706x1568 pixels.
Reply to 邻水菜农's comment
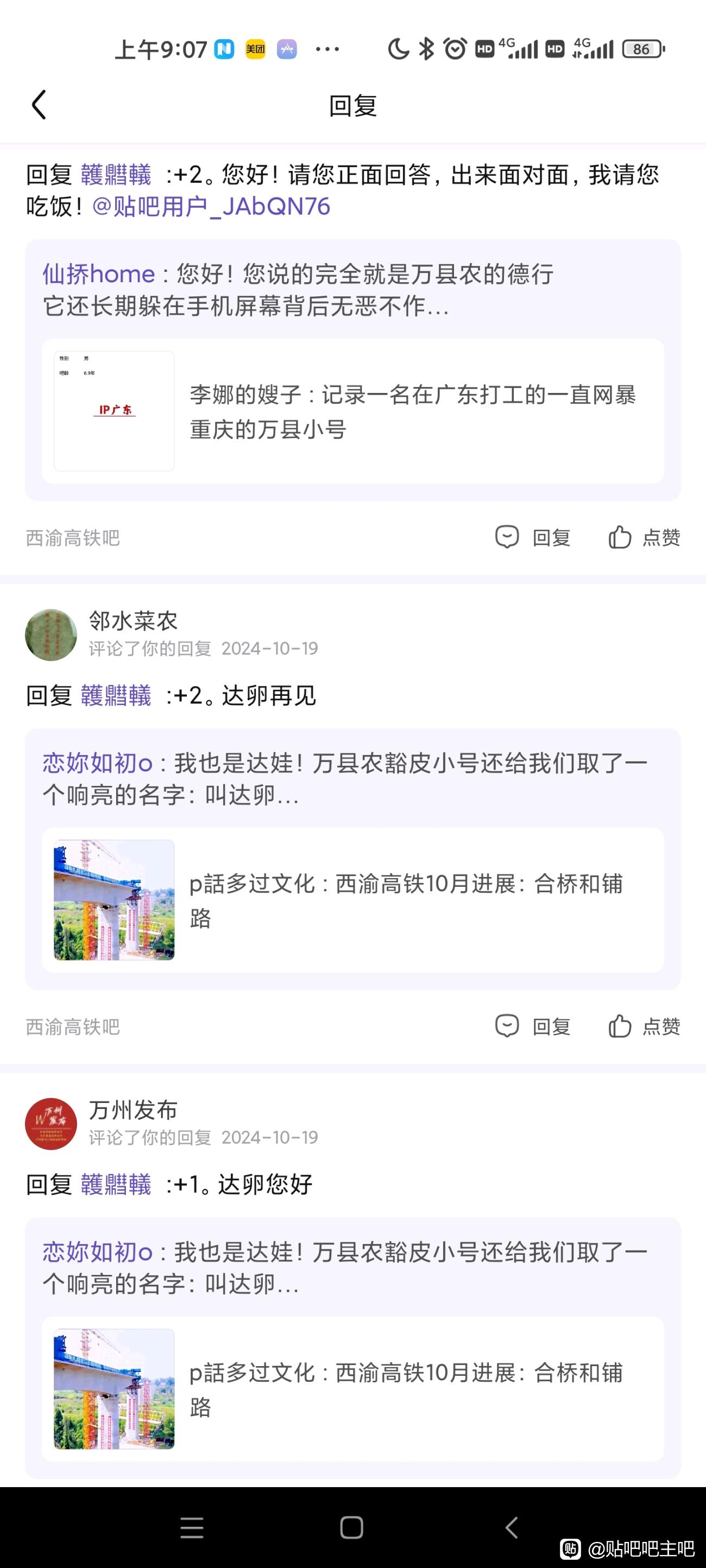[x=533, y=1027]
